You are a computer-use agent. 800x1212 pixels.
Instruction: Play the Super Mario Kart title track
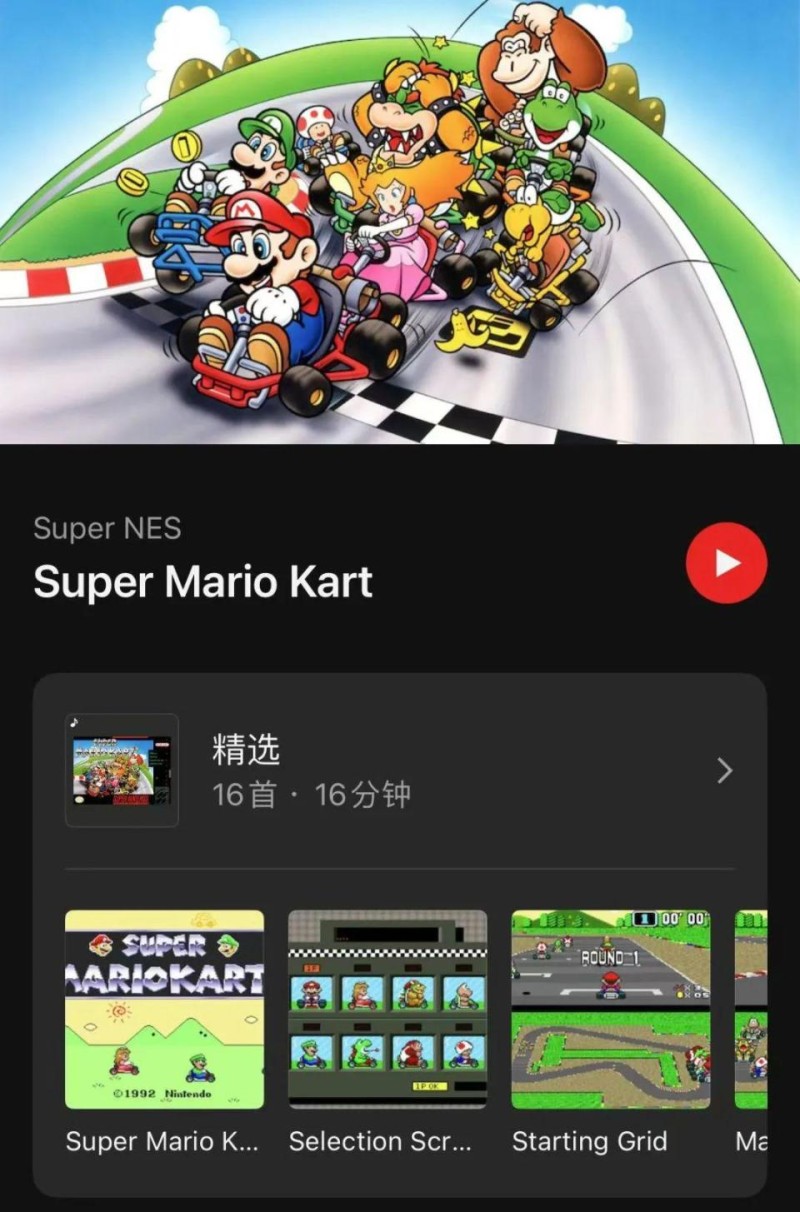165,1008
